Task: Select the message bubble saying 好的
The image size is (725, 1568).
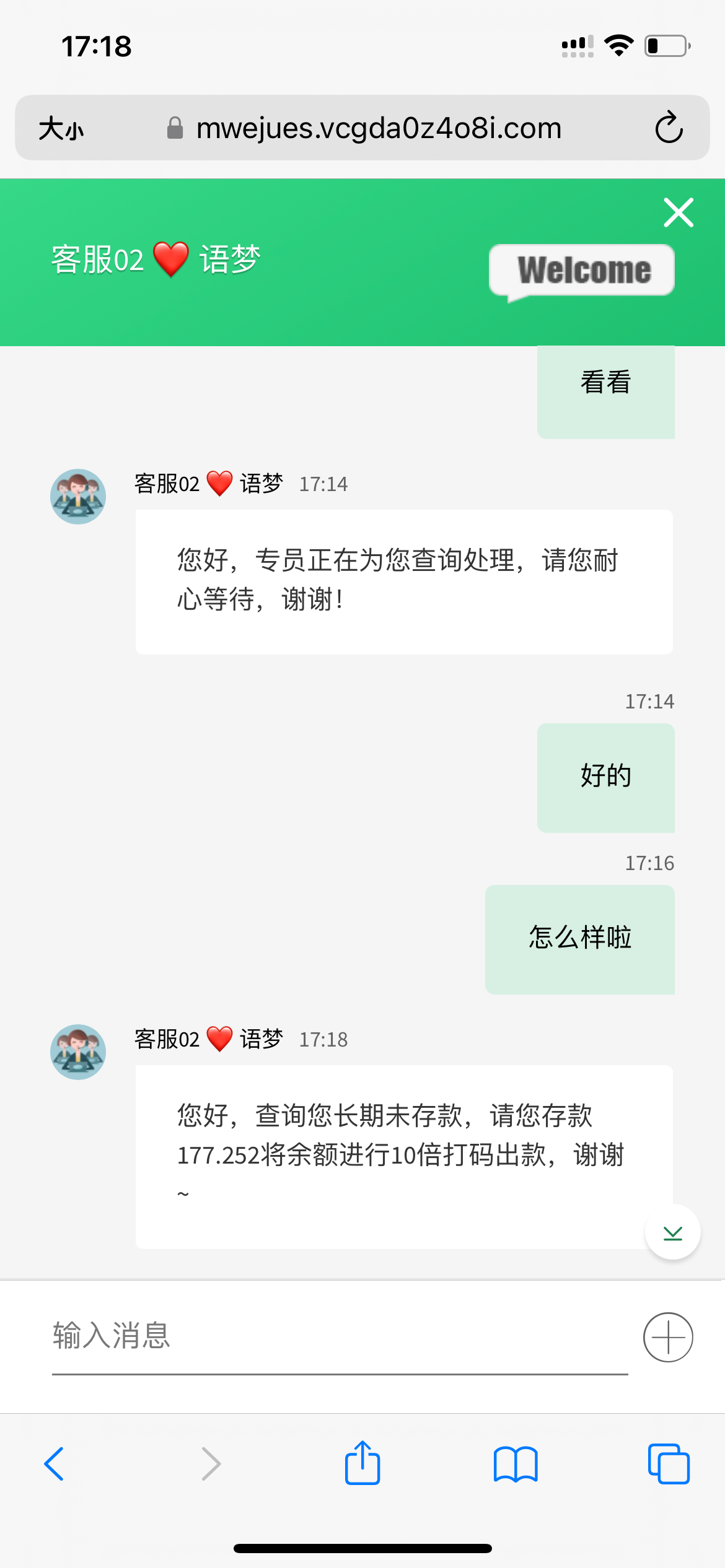Action: click(605, 778)
